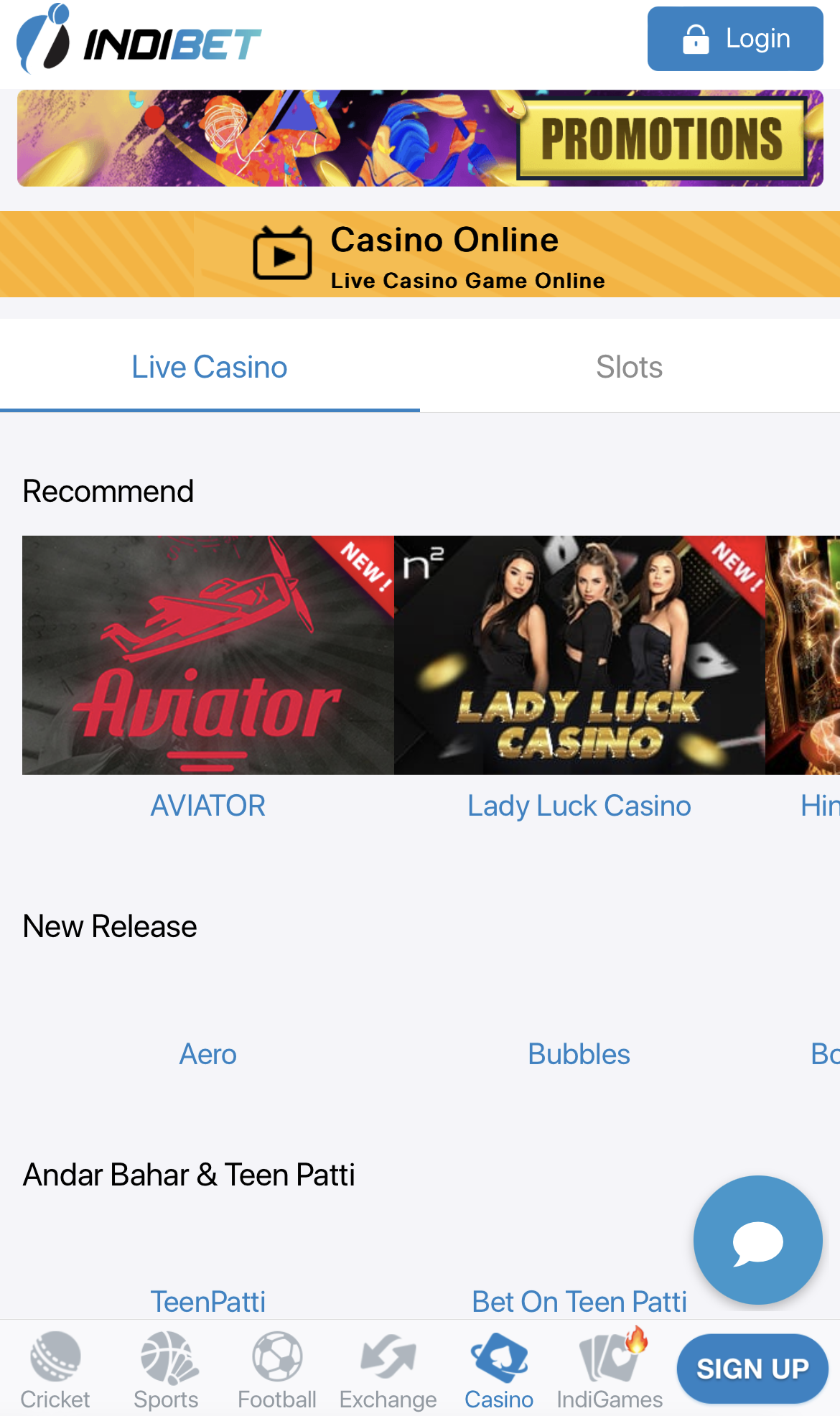840x1416 pixels.
Task: Open Lady Luck Casino
Action: pos(579,806)
